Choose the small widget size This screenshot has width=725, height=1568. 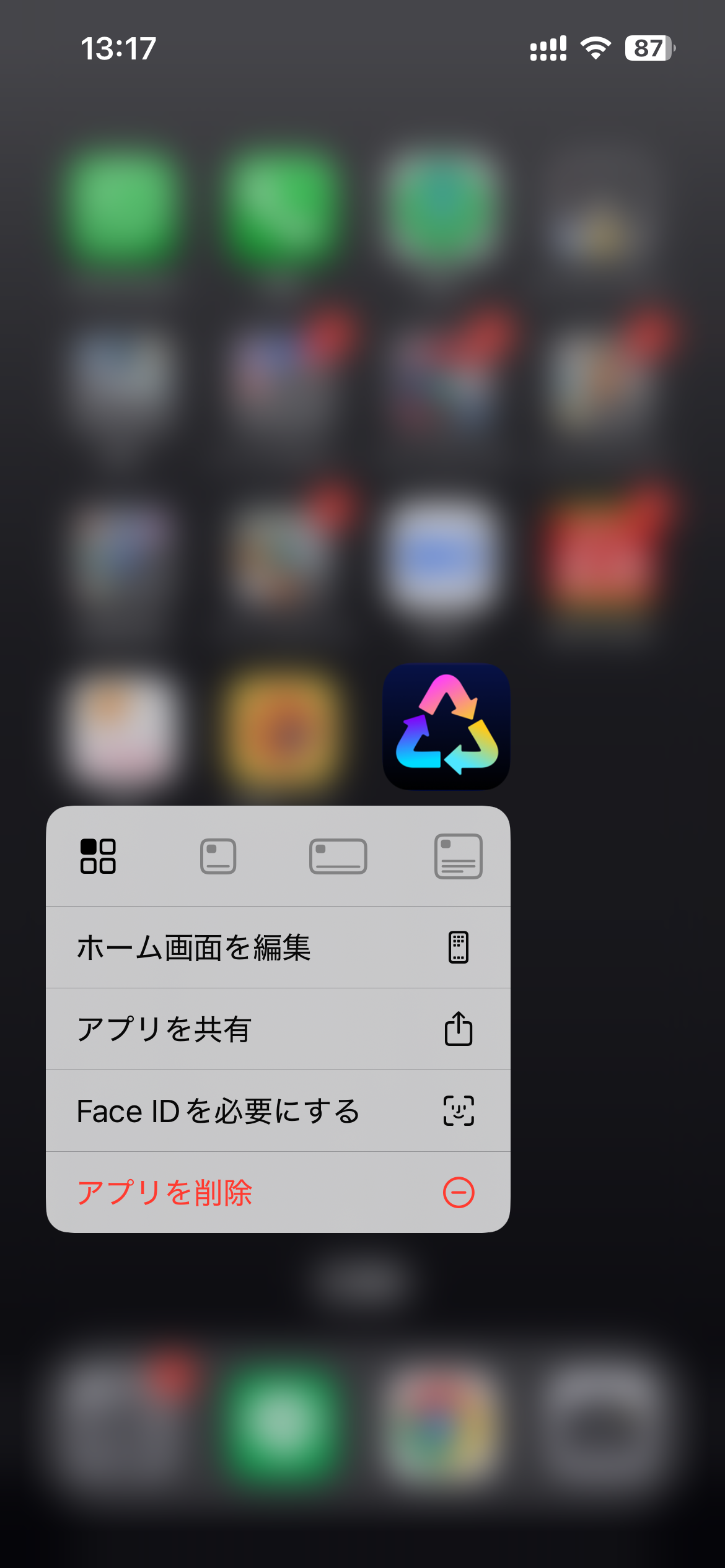(218, 856)
